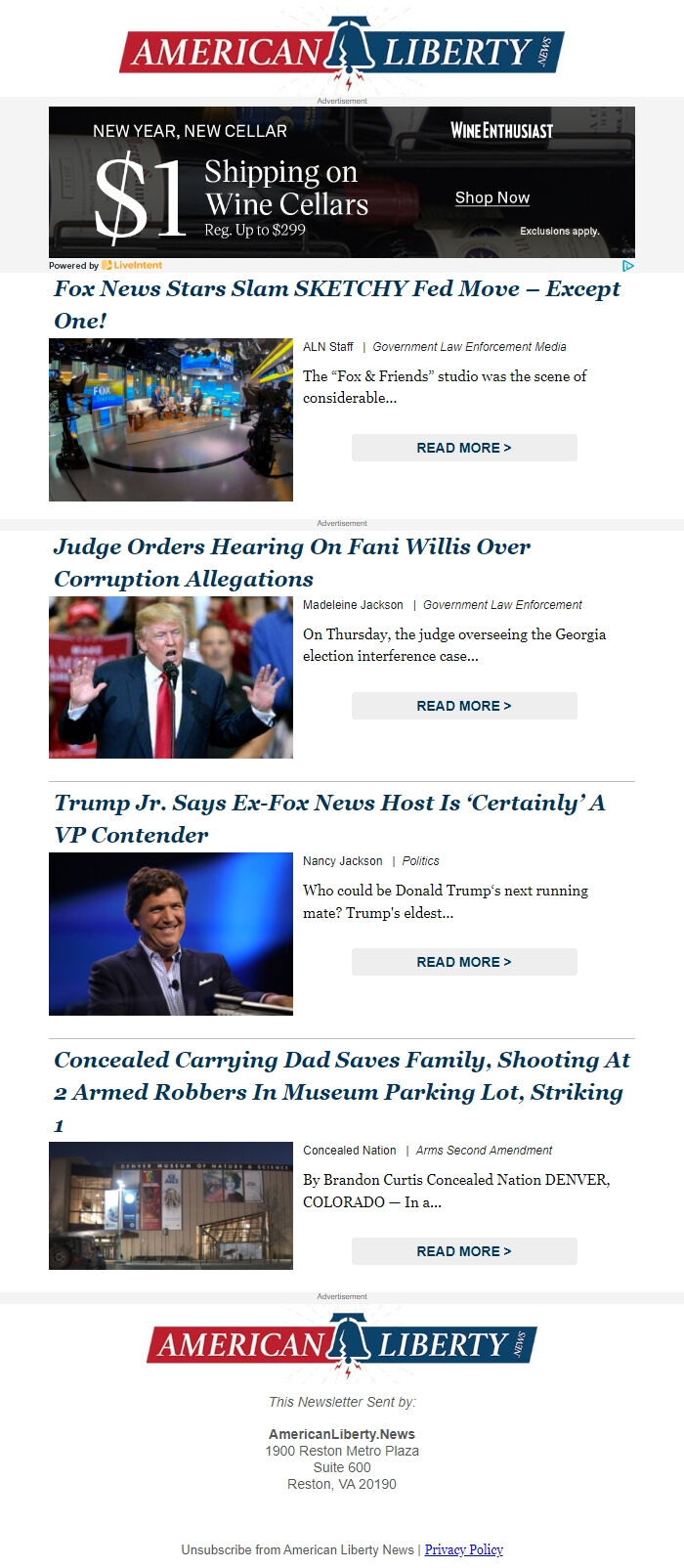Open the Fox & Friends studio photo
Viewport: 684px width, 1568px height.
171,419
